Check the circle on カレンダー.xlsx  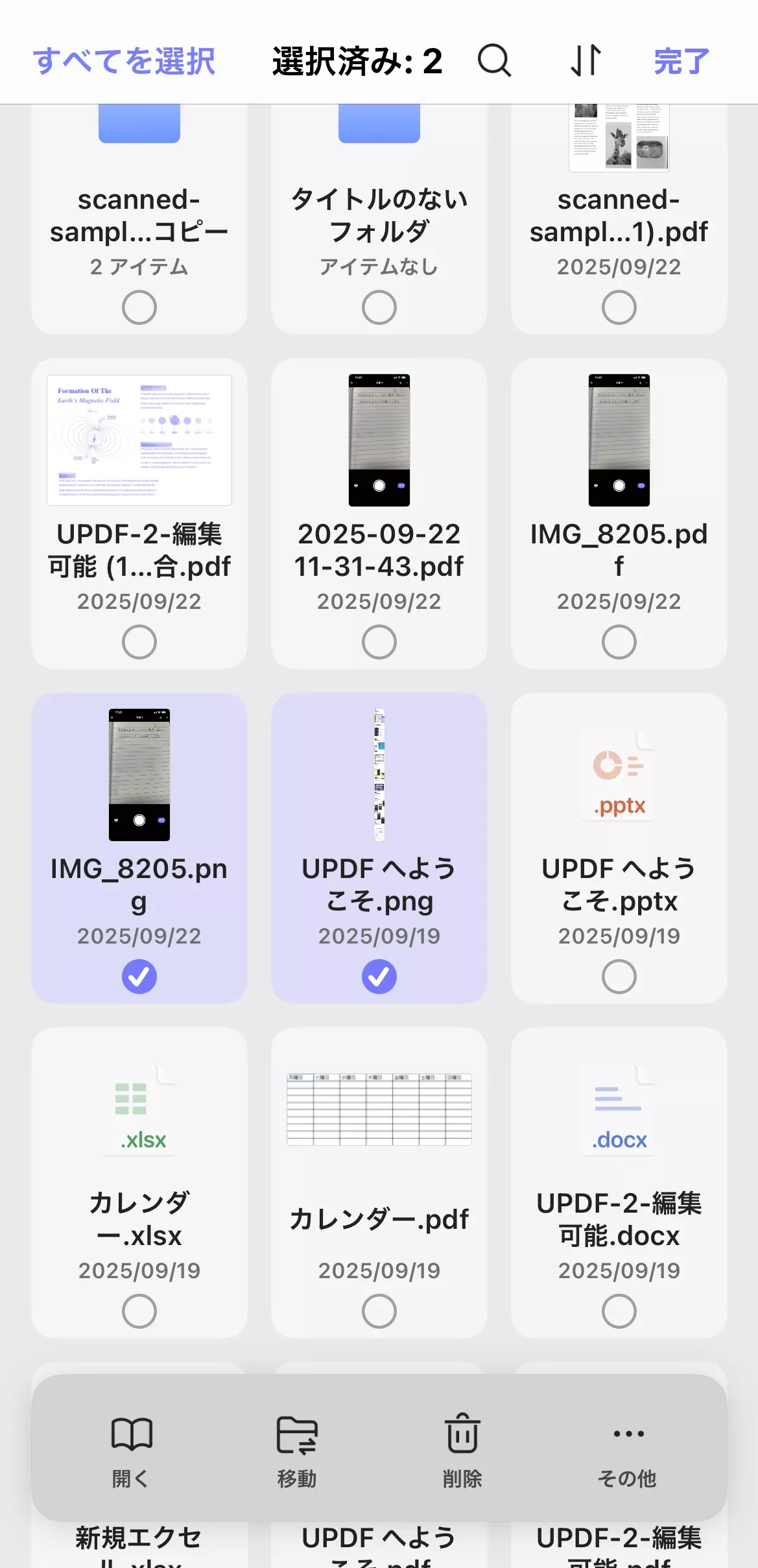139,1311
